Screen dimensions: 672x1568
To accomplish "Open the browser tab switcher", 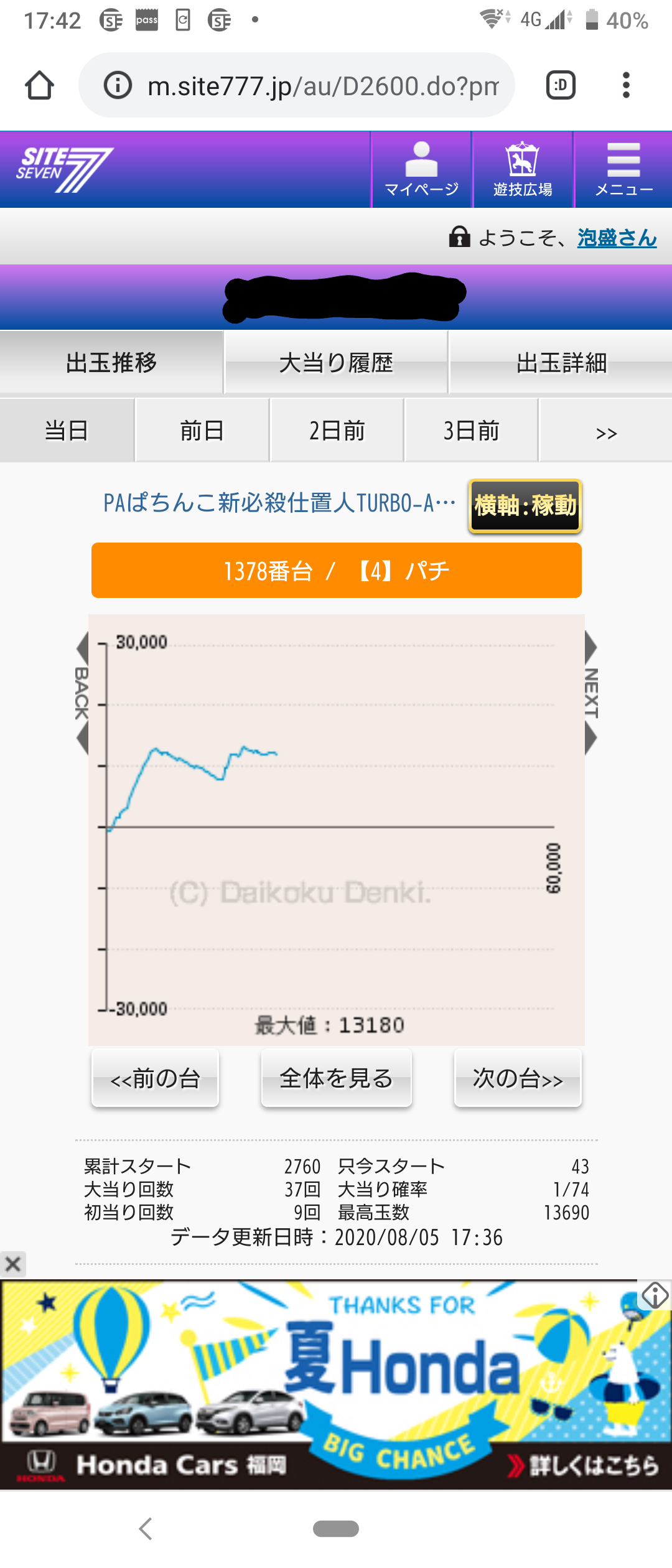I will 560,85.
